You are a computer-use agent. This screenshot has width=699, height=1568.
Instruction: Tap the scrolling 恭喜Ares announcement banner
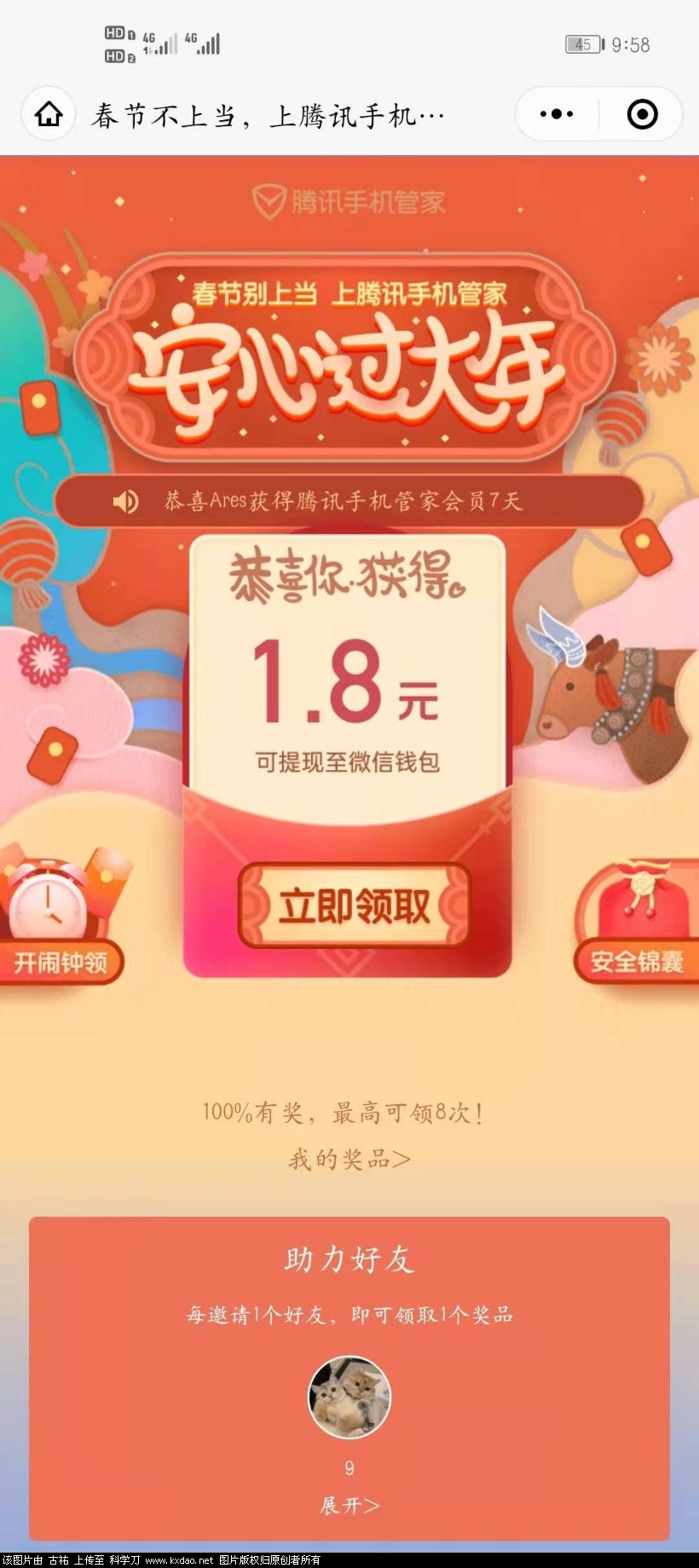pyautogui.click(x=349, y=501)
